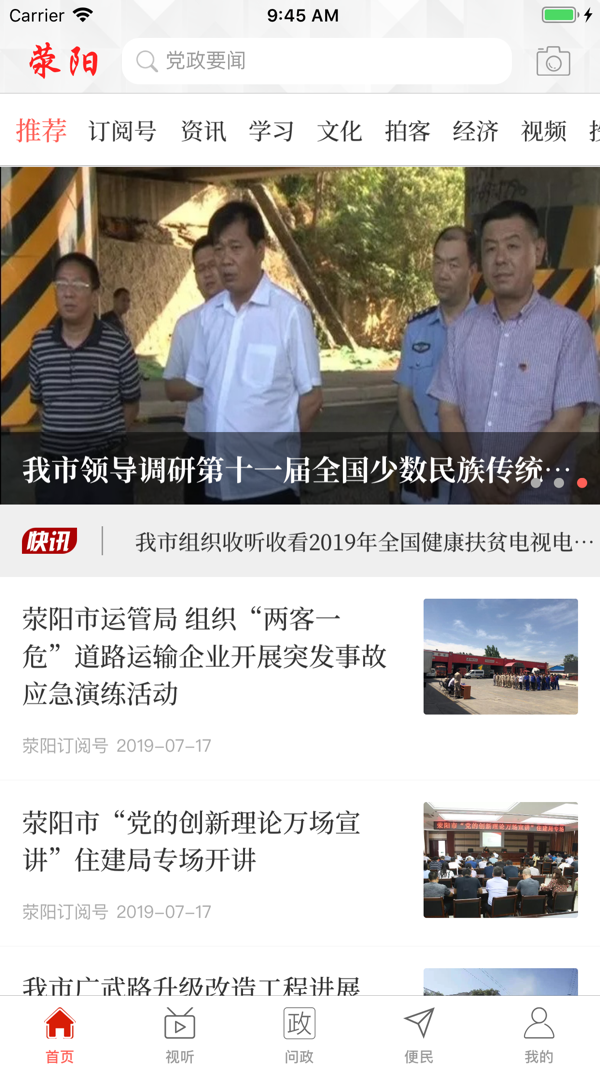Image resolution: width=600 pixels, height=1067 pixels.
Task: Switch to the 拍客 tab
Action: point(407,131)
